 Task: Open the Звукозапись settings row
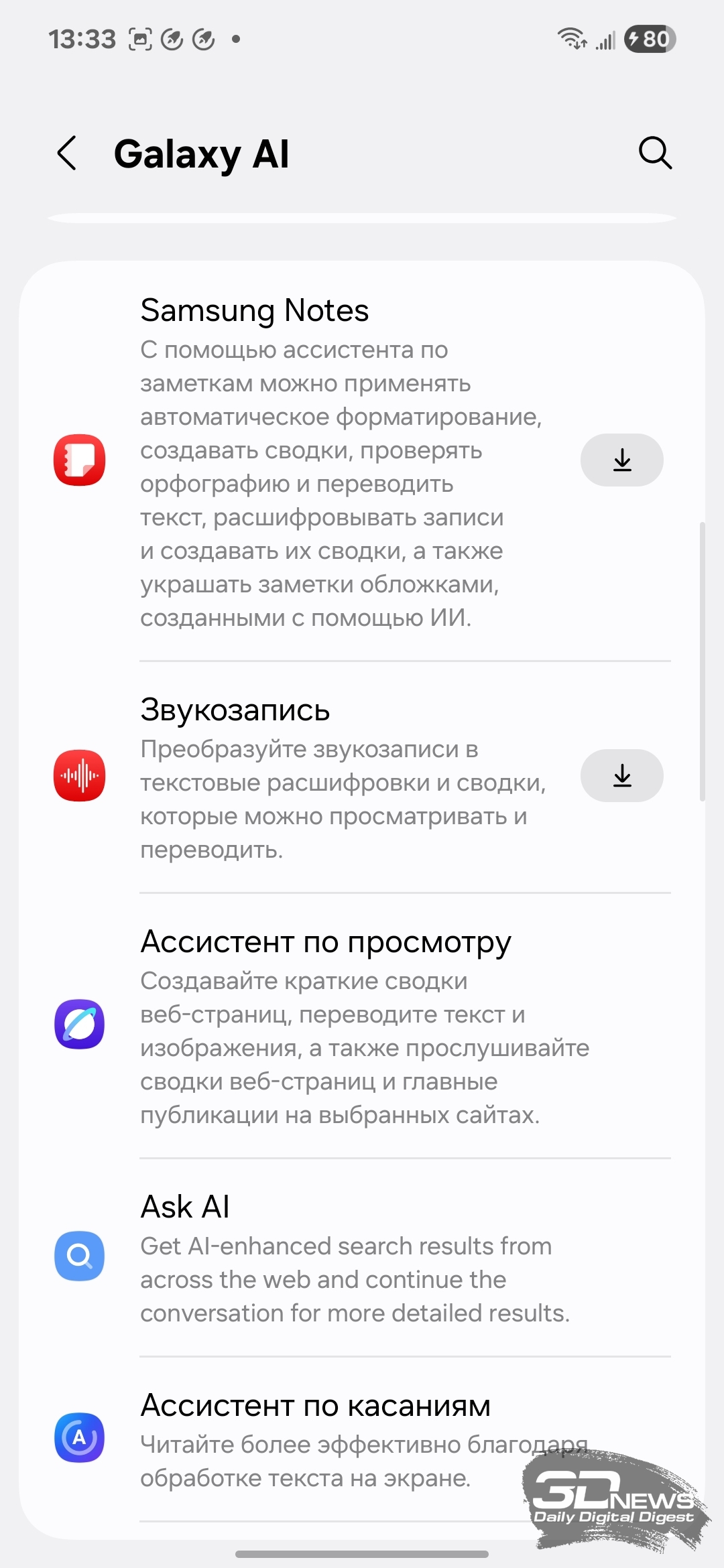(x=362, y=777)
